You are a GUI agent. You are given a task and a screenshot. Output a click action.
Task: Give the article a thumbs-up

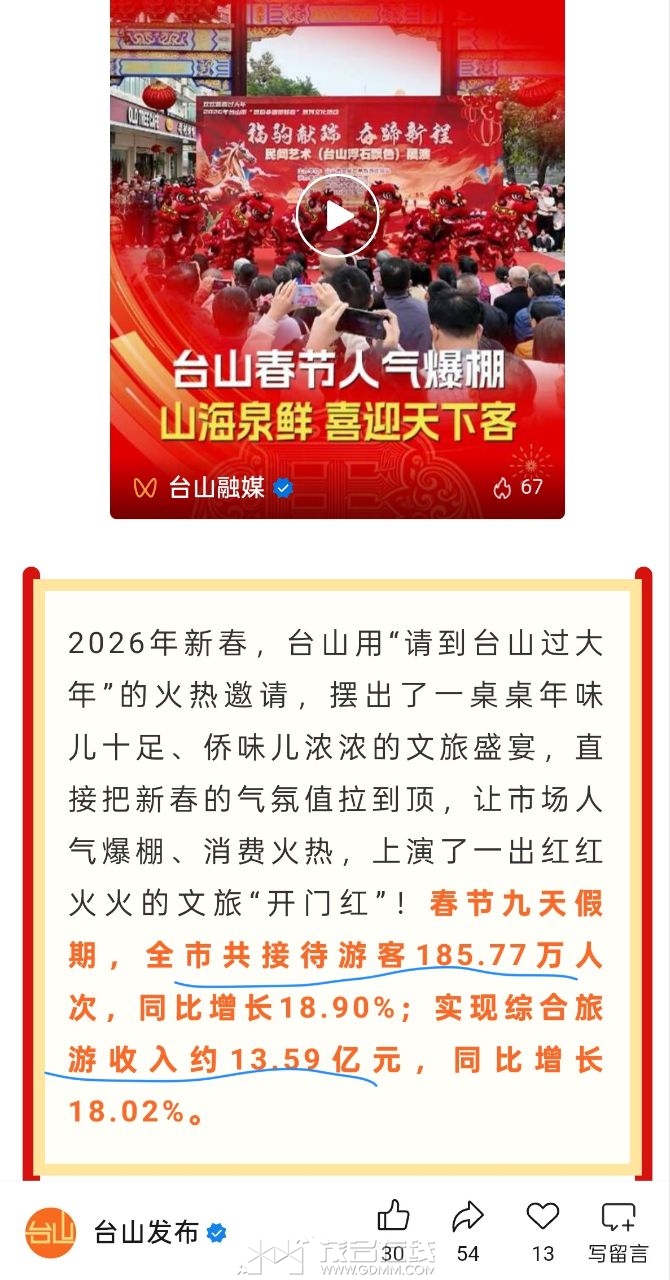(x=393, y=1217)
